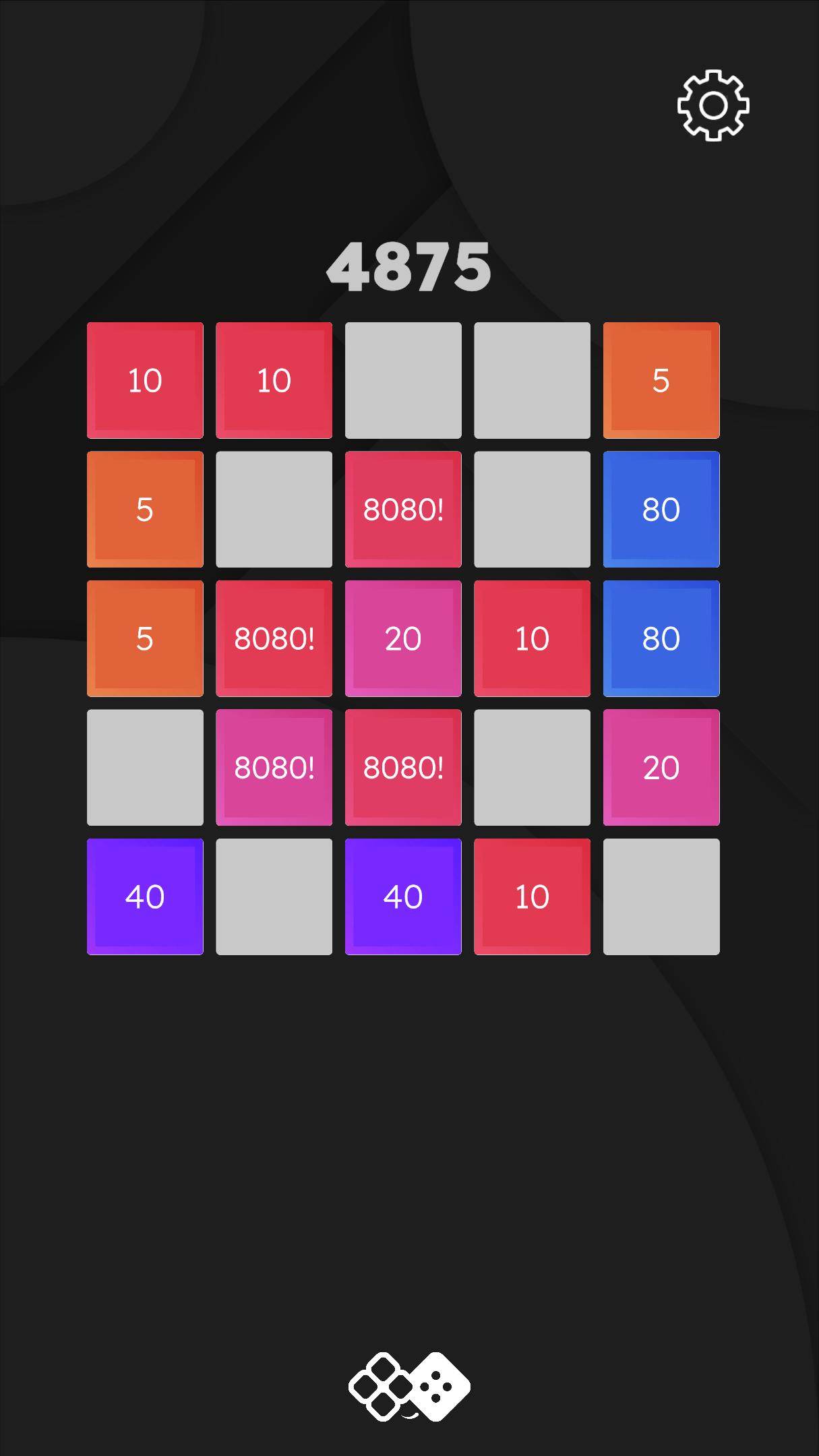Select the pink 8080! tile
The image size is (819, 1456).
tap(274, 767)
